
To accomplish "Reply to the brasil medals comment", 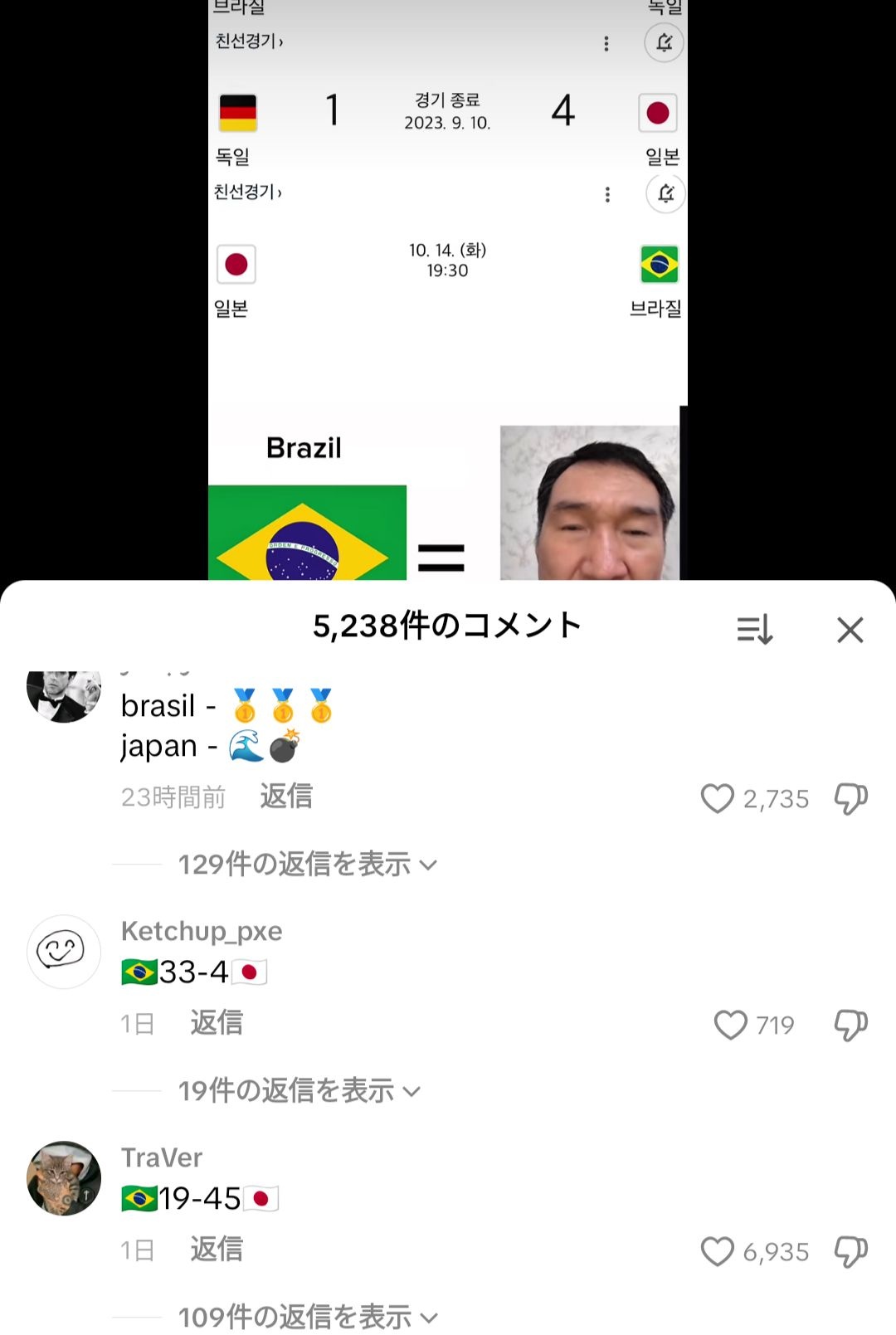I will click(x=285, y=797).
